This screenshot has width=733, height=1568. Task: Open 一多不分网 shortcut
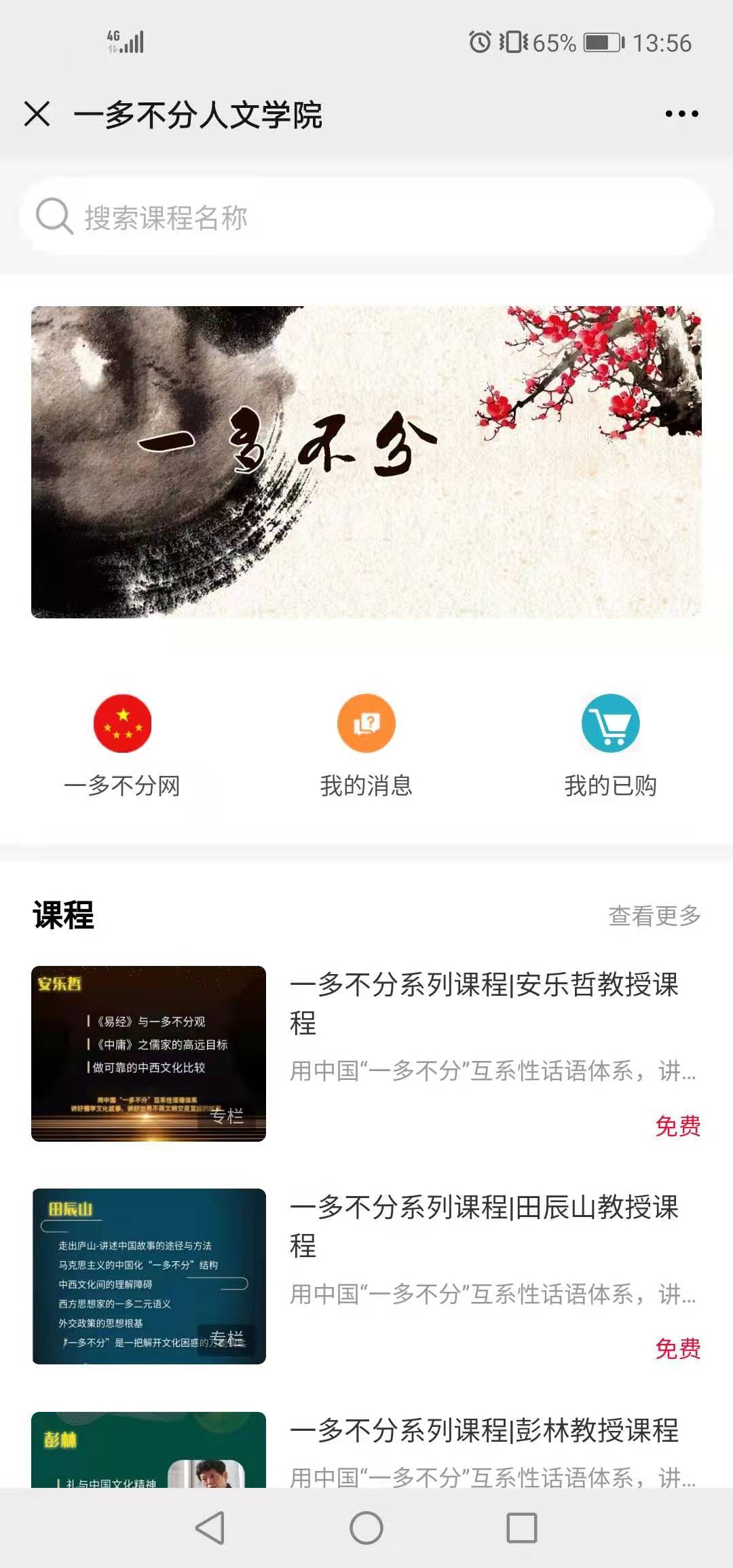[122, 744]
